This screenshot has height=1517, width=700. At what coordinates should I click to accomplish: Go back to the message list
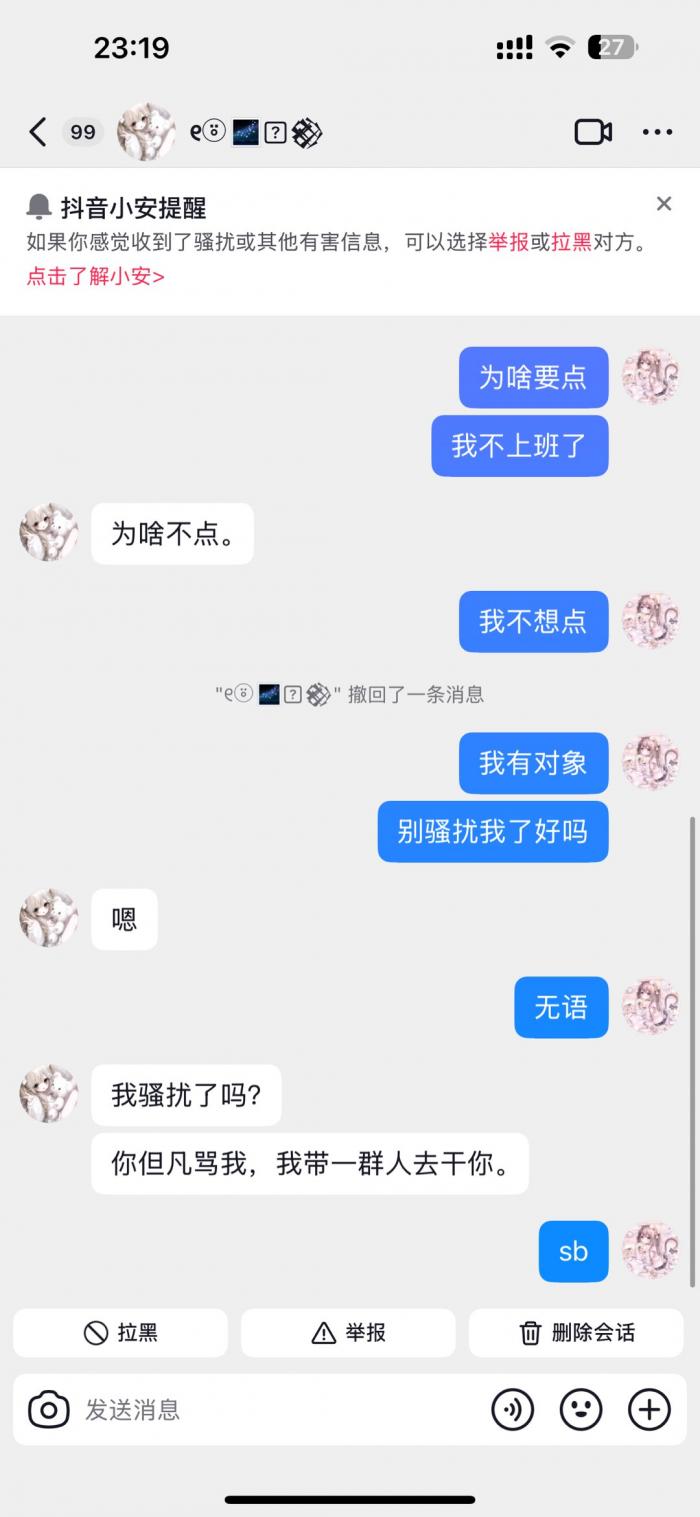38,132
